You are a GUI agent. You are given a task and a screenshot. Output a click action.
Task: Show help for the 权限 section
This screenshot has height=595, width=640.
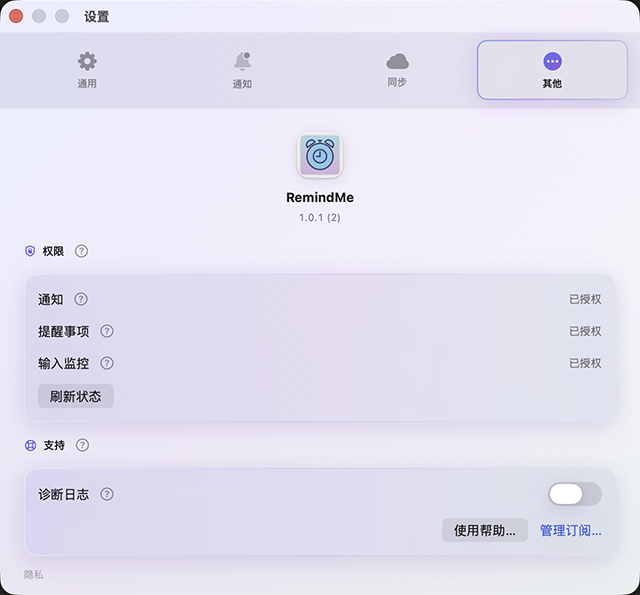tap(81, 251)
